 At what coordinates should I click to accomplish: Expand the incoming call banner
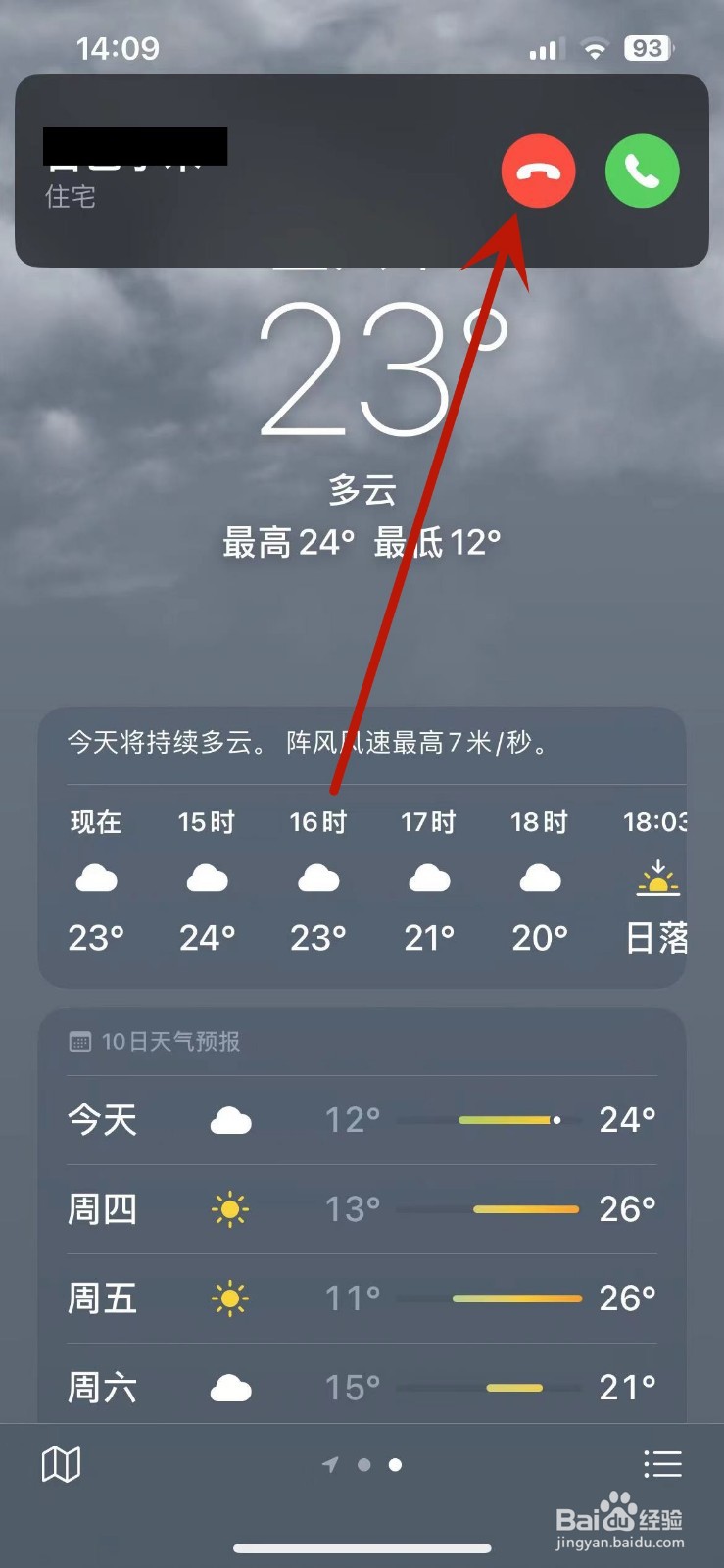point(294,171)
